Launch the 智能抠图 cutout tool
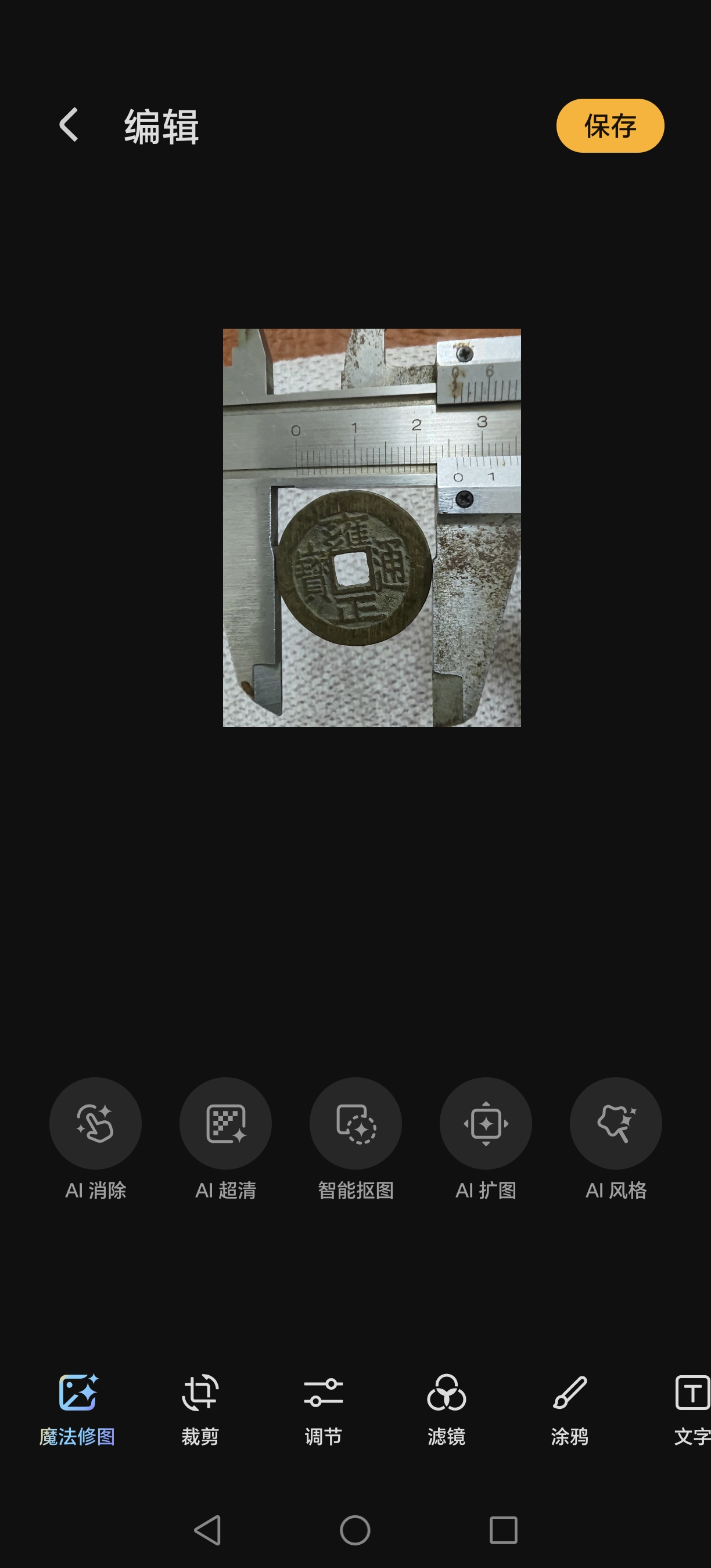Viewport: 711px width, 1568px height. click(x=355, y=1124)
